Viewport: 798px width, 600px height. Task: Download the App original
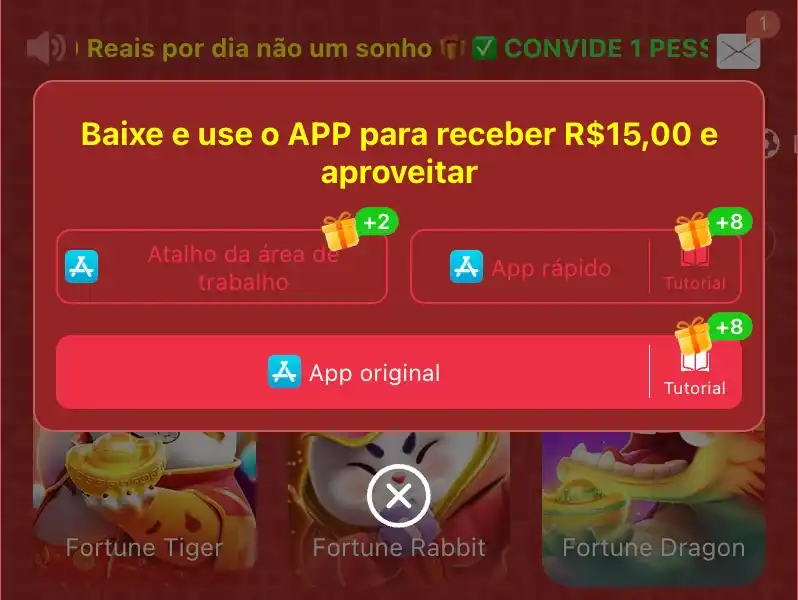[x=354, y=373]
